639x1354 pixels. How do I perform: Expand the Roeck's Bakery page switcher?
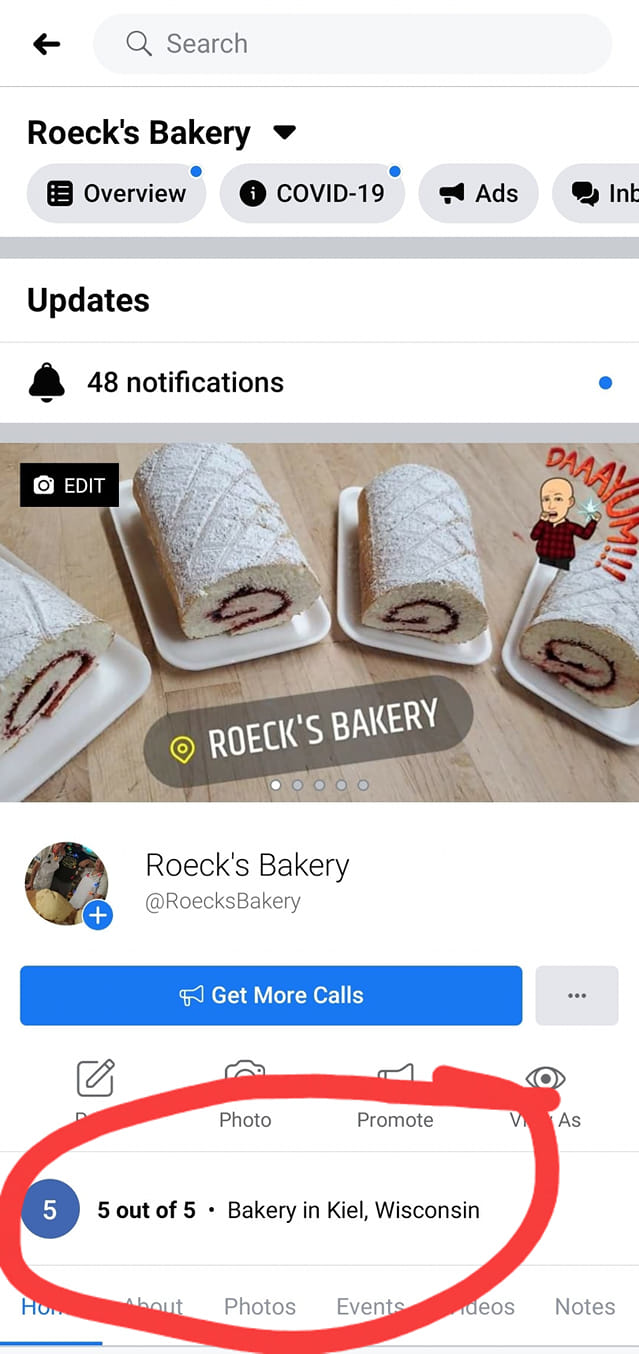285,132
